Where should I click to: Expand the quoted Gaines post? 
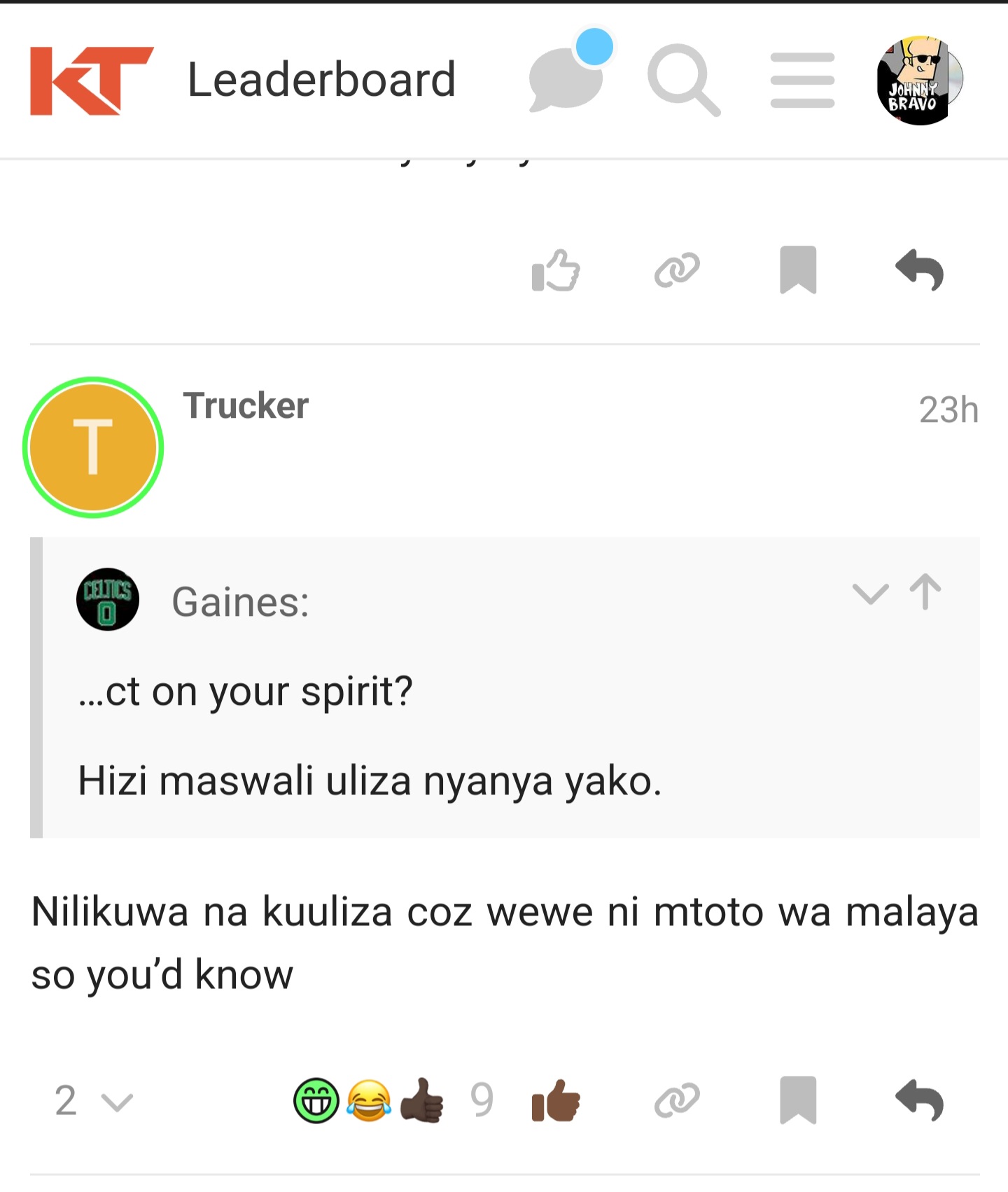(870, 594)
